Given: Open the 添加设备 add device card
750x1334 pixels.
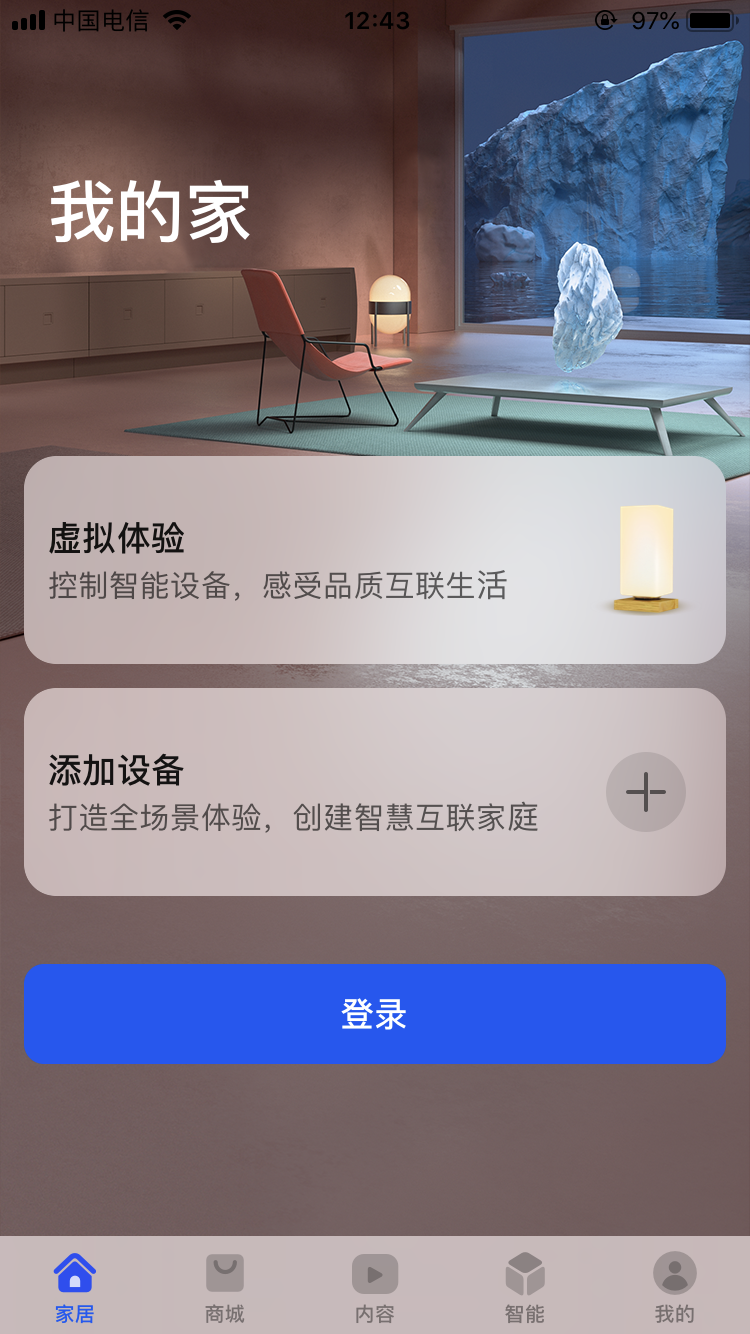Looking at the screenshot, I should (300, 792).
